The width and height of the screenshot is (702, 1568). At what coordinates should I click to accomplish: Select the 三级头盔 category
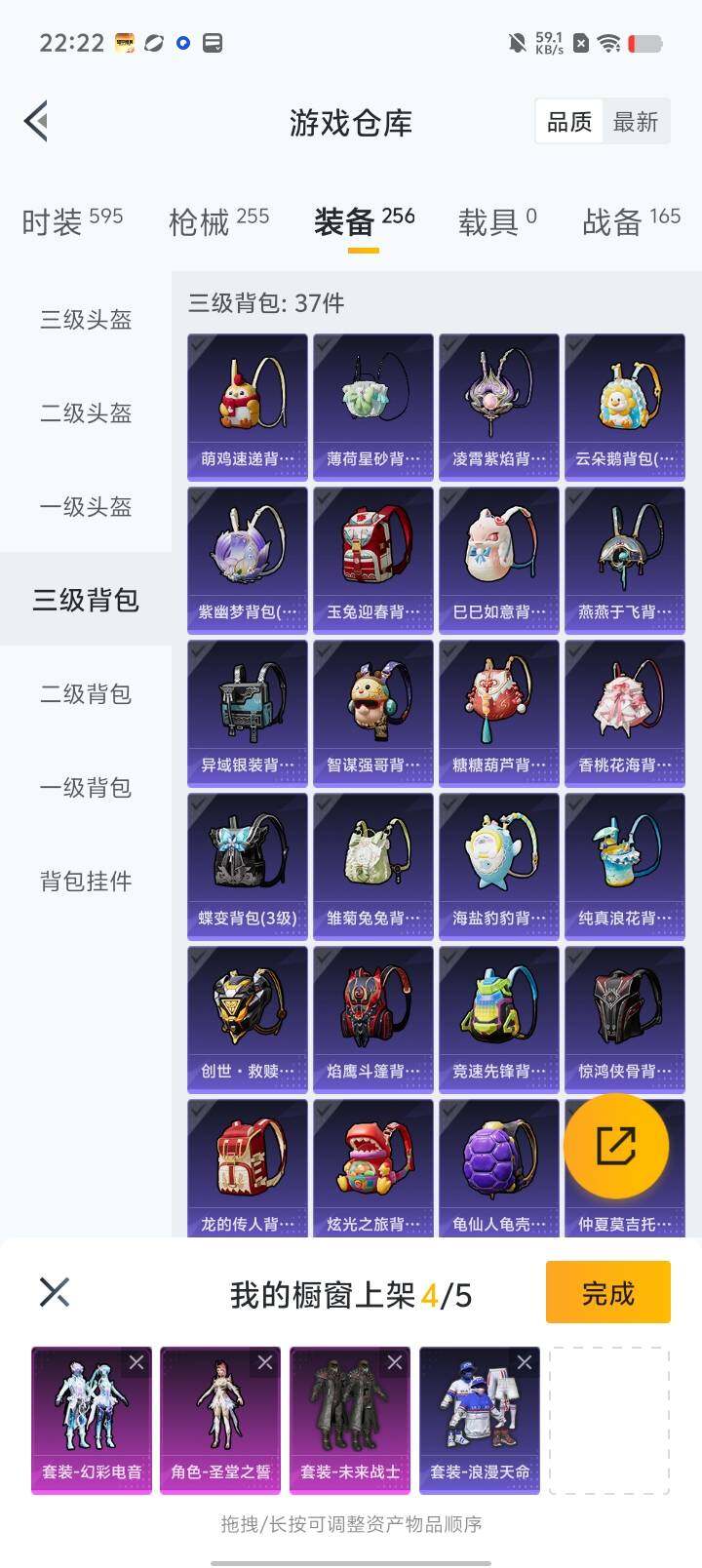(x=86, y=320)
